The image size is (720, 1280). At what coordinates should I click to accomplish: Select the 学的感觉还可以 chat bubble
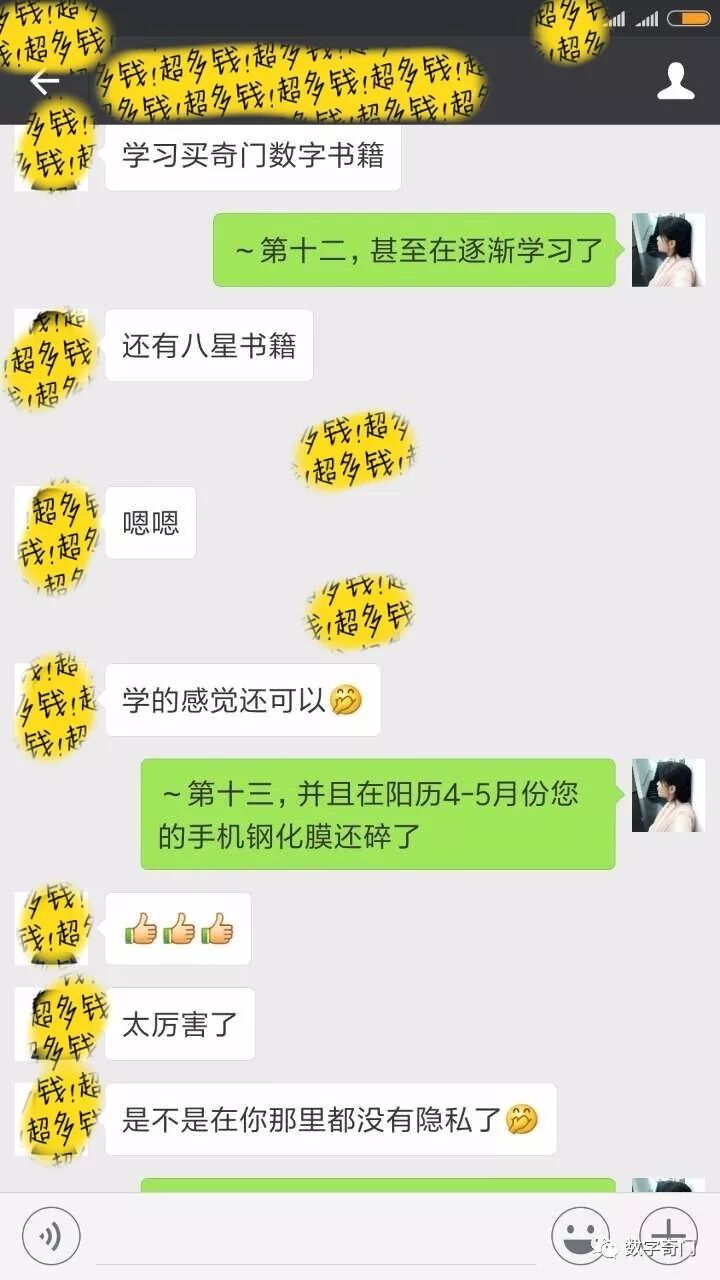click(x=243, y=701)
